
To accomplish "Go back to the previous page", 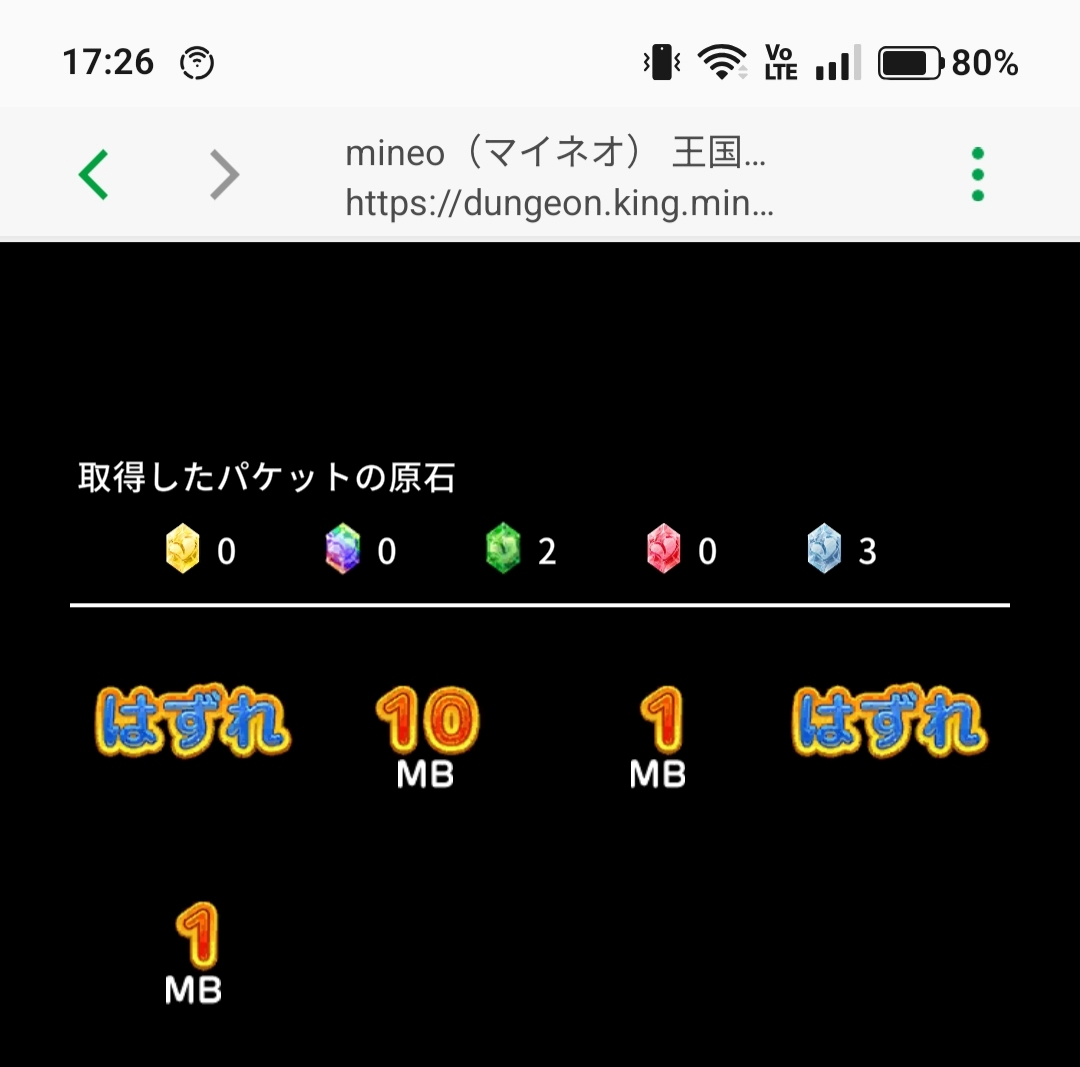I will click(93, 175).
